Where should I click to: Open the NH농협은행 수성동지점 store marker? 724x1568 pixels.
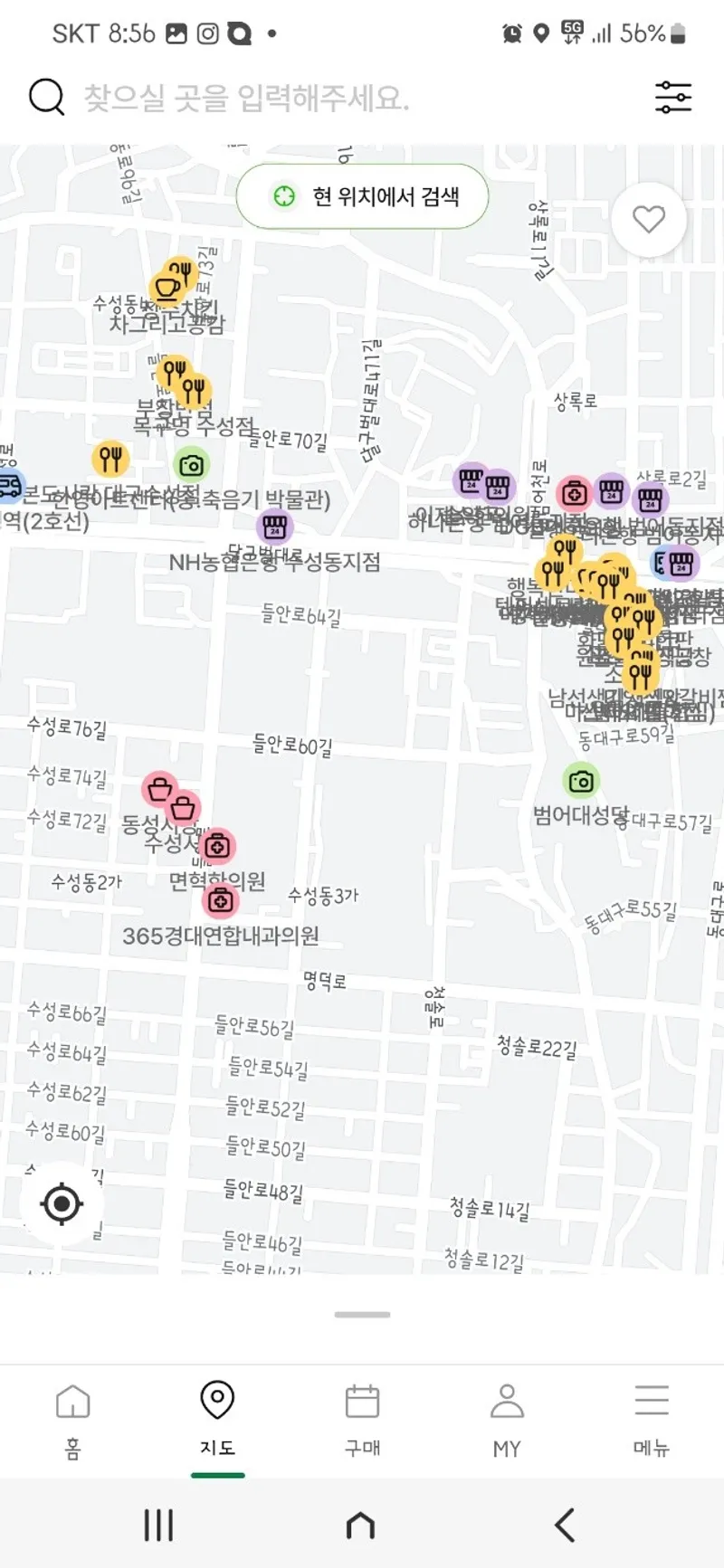(274, 527)
